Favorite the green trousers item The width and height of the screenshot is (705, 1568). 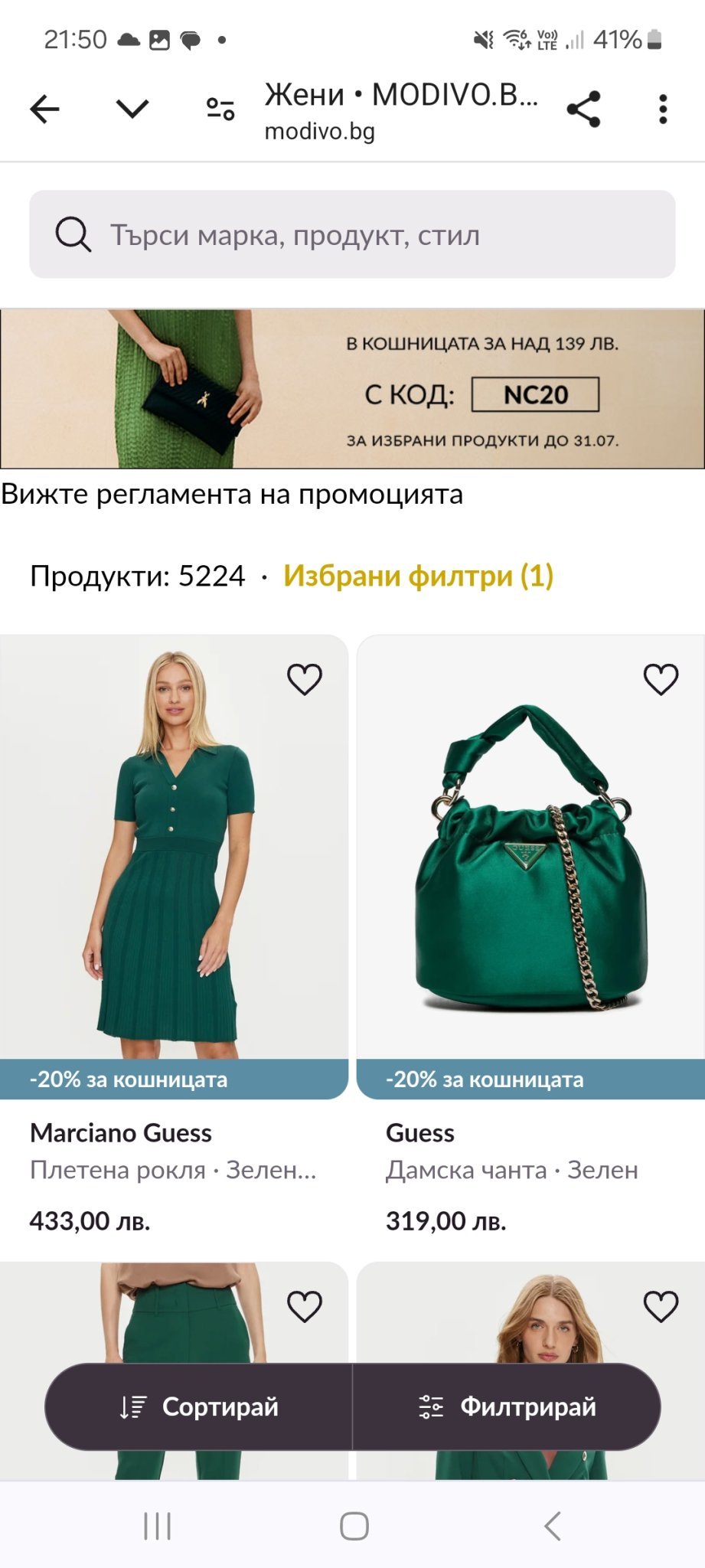pos(305,1307)
